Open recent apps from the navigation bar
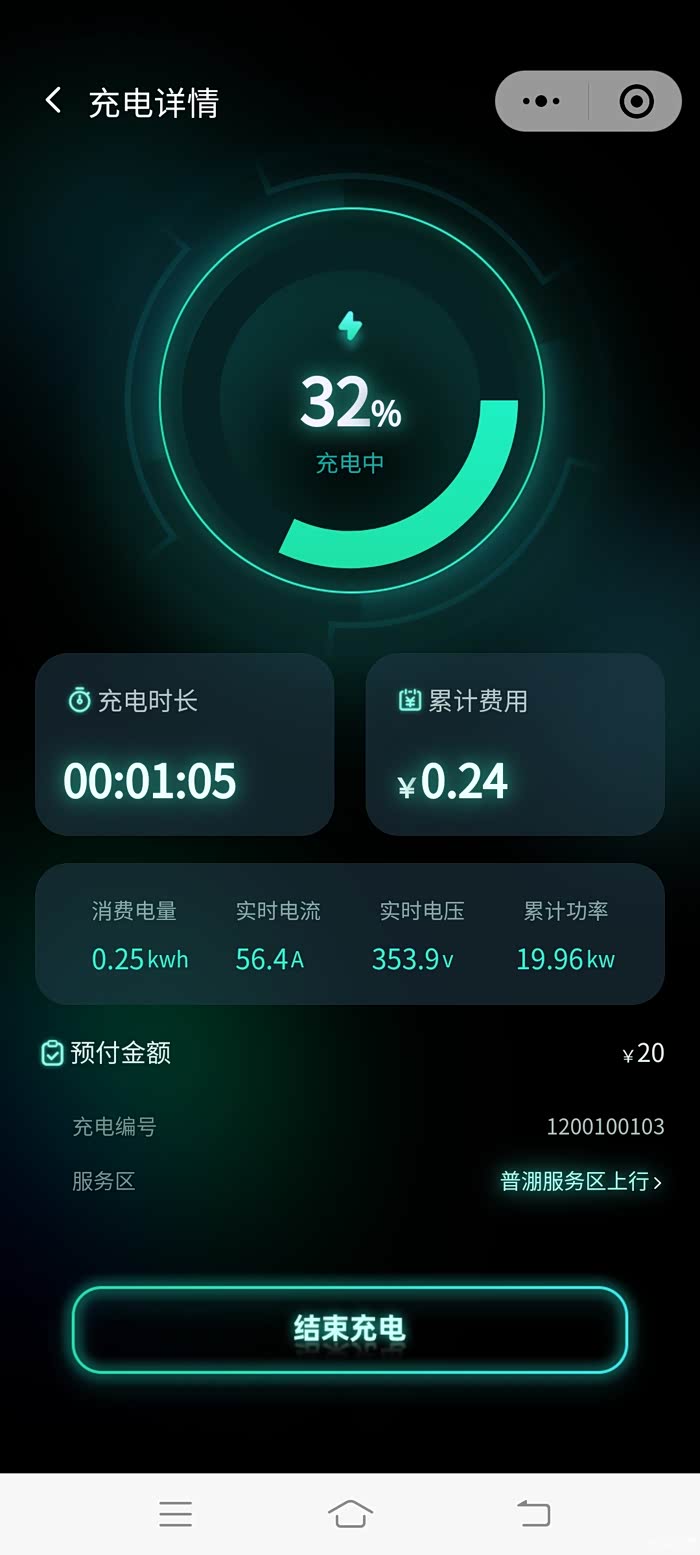 coord(175,1514)
